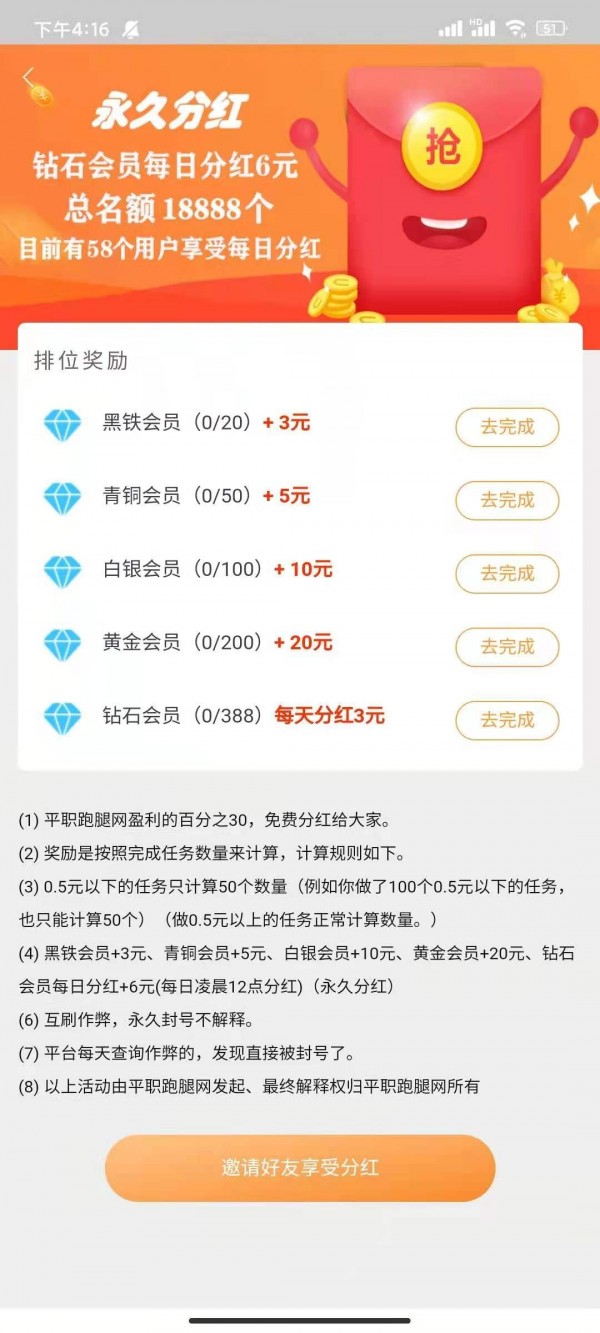Screen dimensions: 600x1333
Task: Go back using the top-left arrow
Action: click(28, 78)
